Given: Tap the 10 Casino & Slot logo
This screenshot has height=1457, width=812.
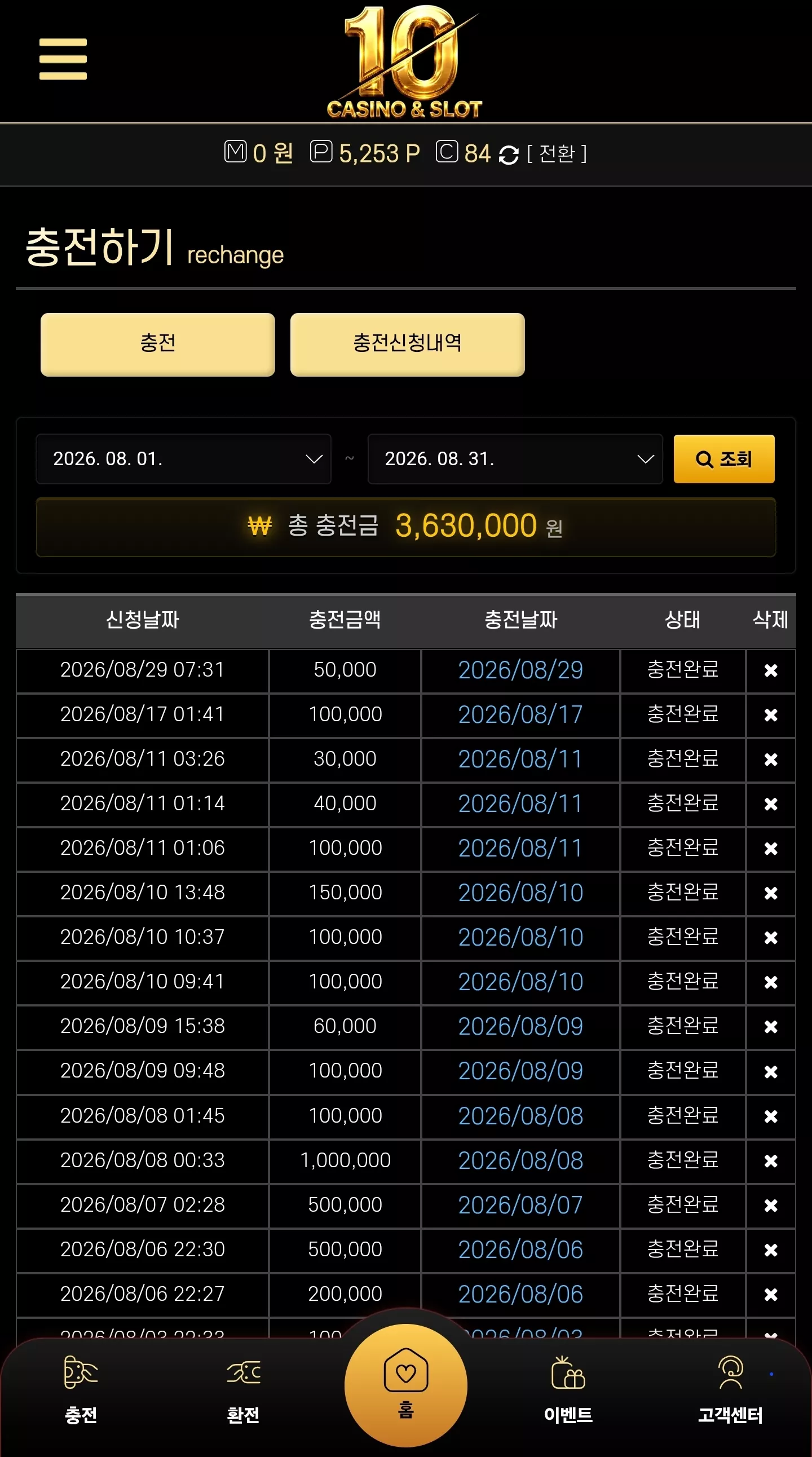Looking at the screenshot, I should coord(405,61).
